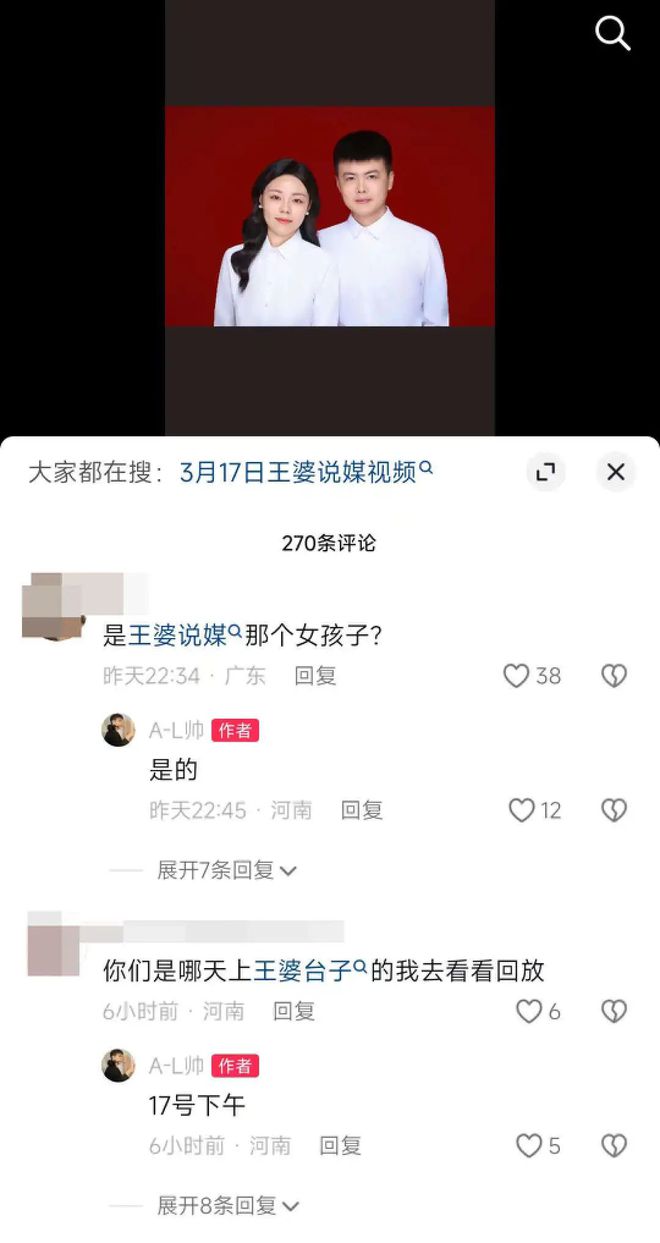Image resolution: width=660 pixels, height=1243 pixels.
Task: Reply to the comment about 看看回放
Action: coord(294,1012)
